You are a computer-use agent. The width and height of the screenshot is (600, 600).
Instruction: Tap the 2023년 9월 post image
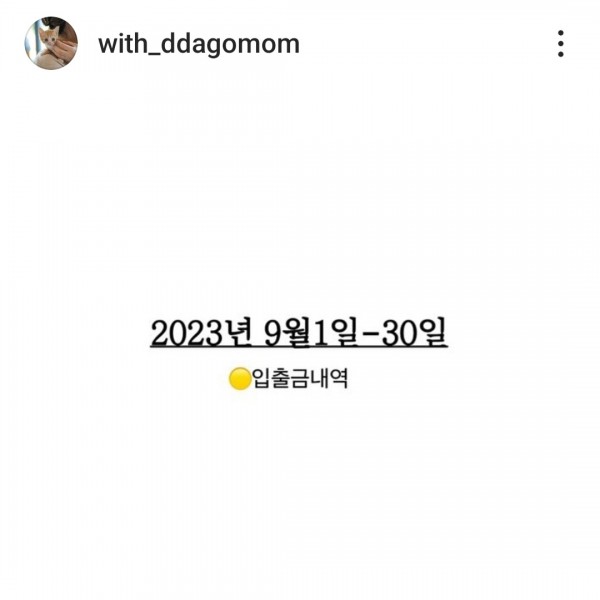(300, 340)
